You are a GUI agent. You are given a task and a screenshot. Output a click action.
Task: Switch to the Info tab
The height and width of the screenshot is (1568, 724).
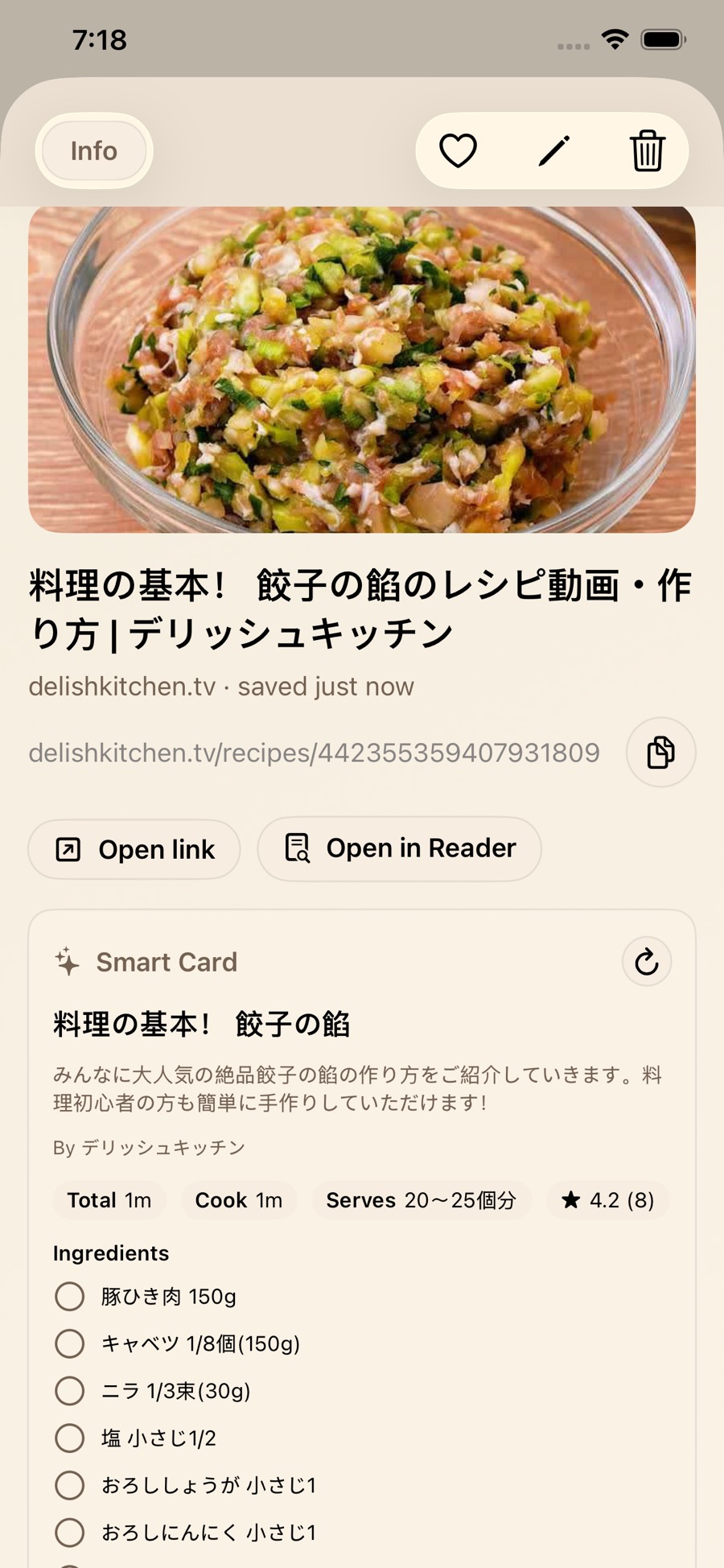tap(93, 151)
